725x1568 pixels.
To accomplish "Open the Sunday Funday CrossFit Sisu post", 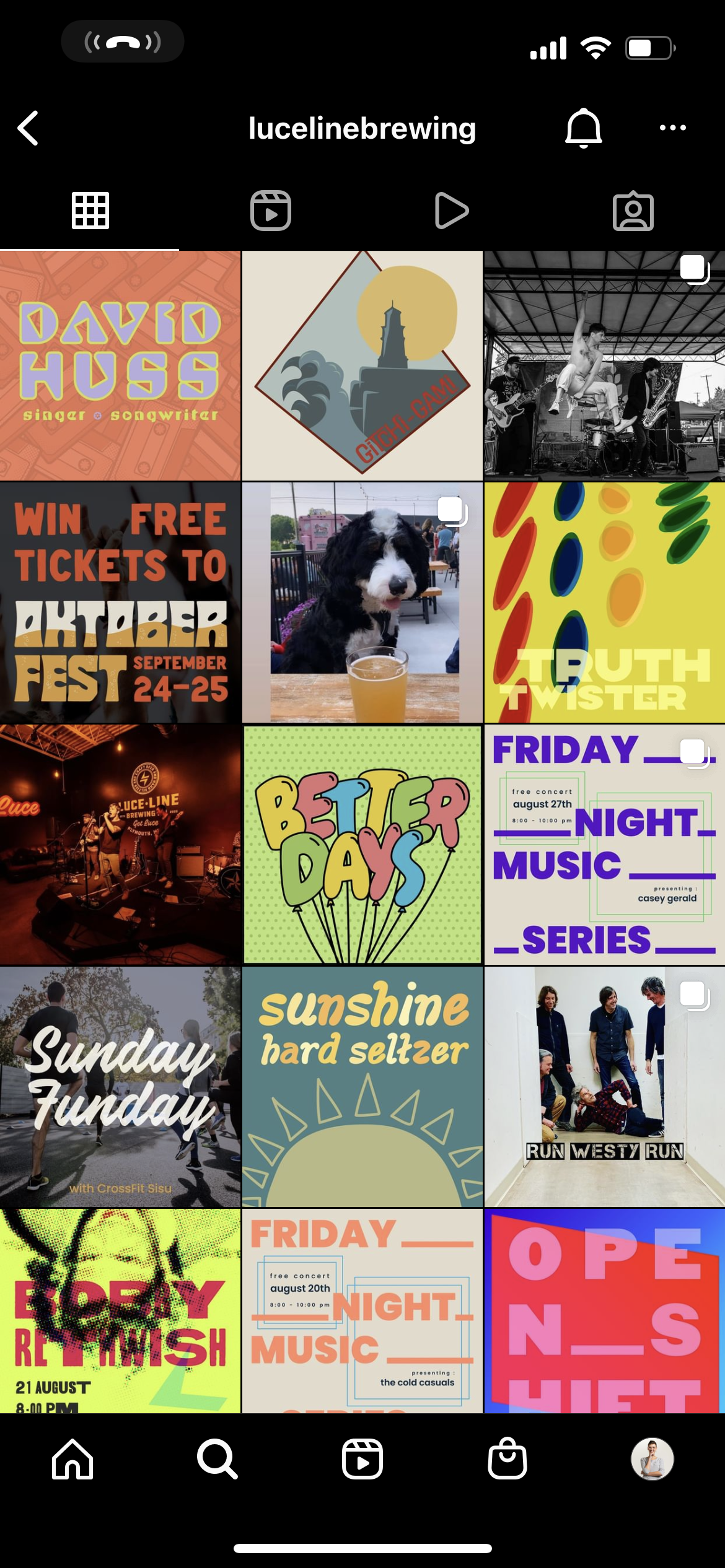I will 120,1087.
